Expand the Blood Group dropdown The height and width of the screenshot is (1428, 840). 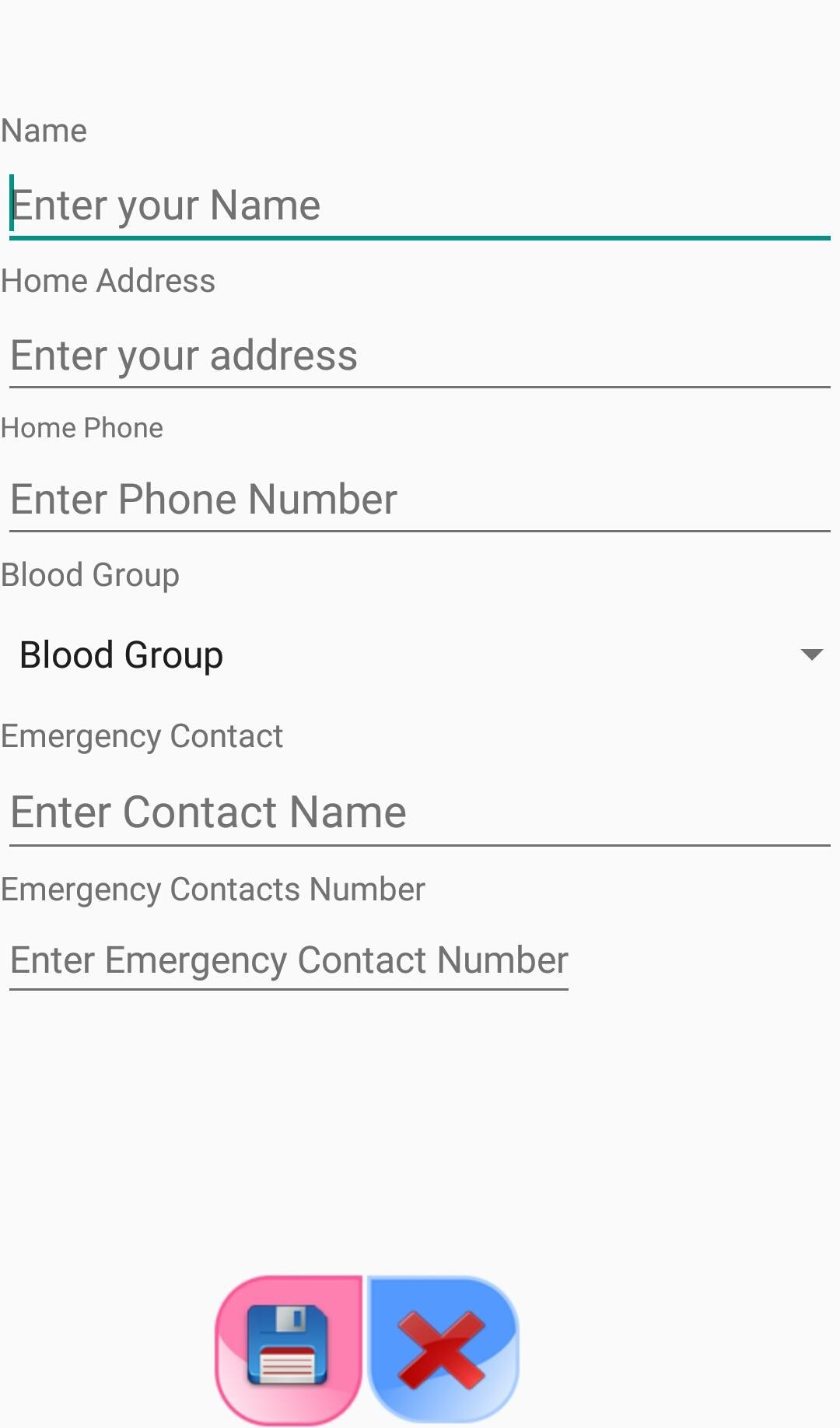coord(420,654)
